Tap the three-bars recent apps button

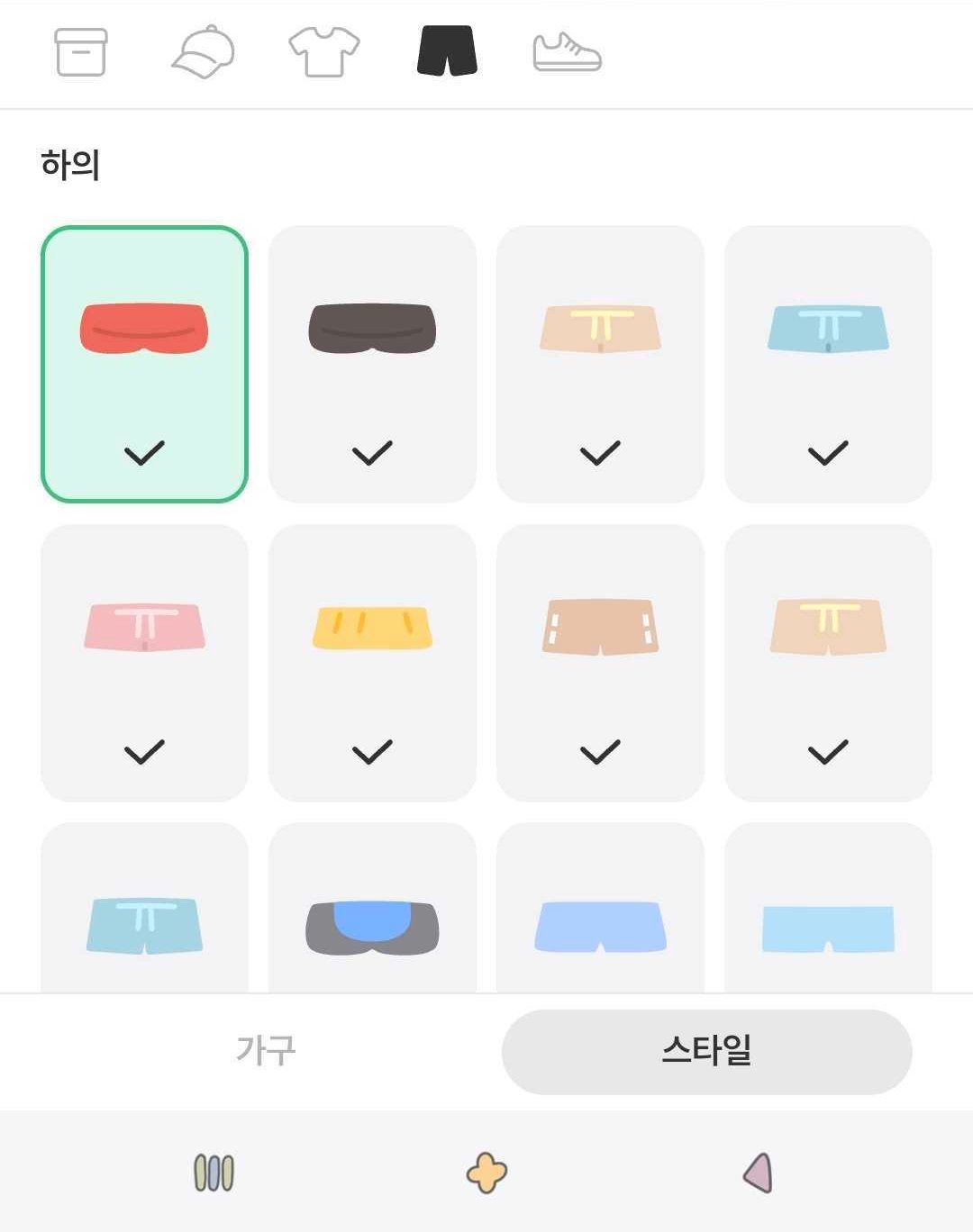click(214, 1173)
